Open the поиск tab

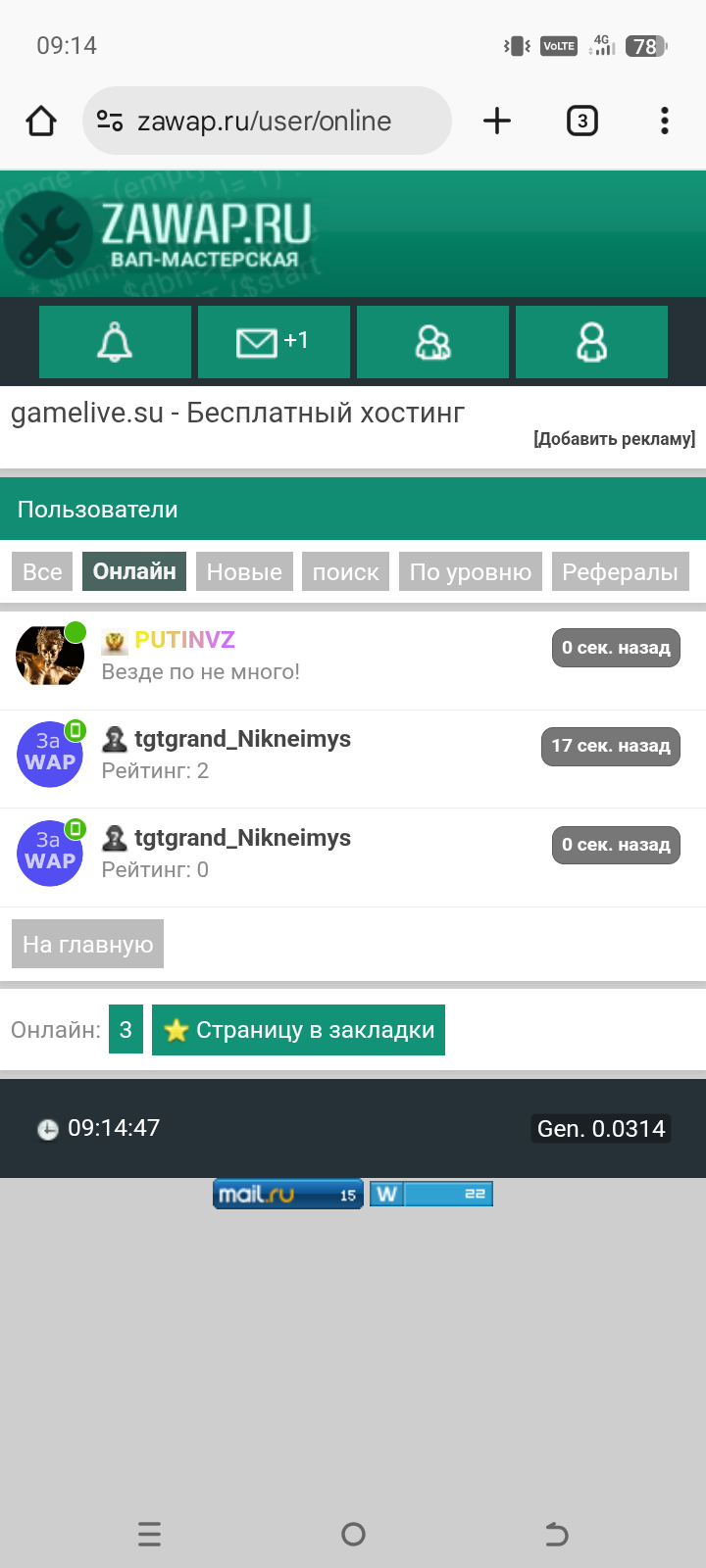coord(345,571)
